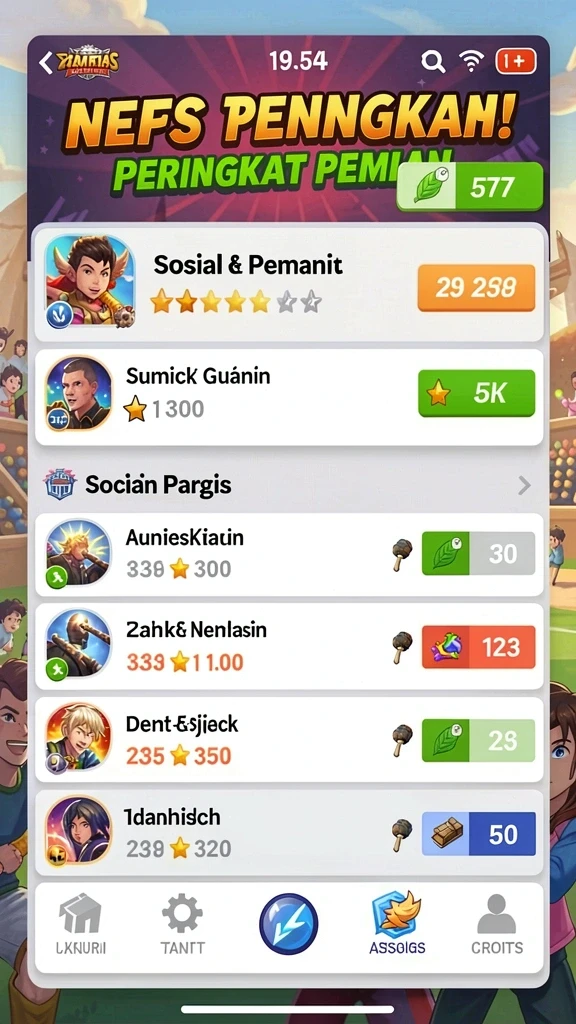Go back using the top-left arrow

click(46, 63)
